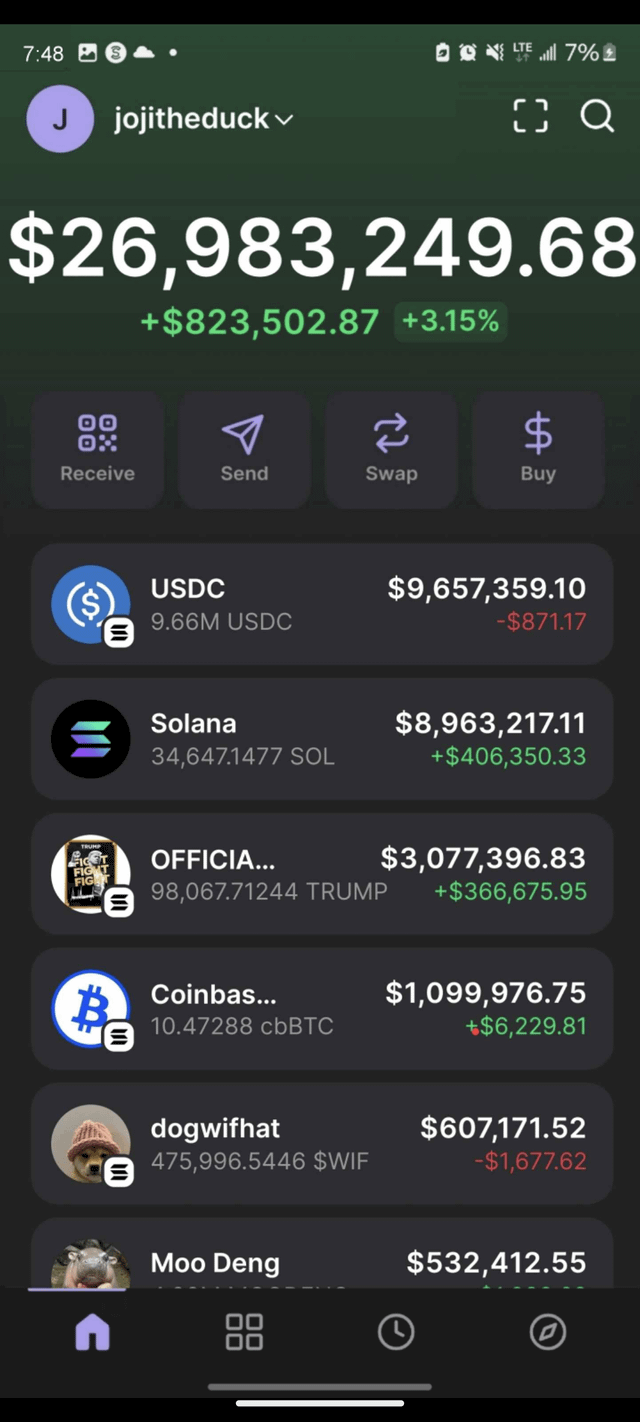Go to the home wallet tab
This screenshot has height=1422, width=640.
point(92,1332)
